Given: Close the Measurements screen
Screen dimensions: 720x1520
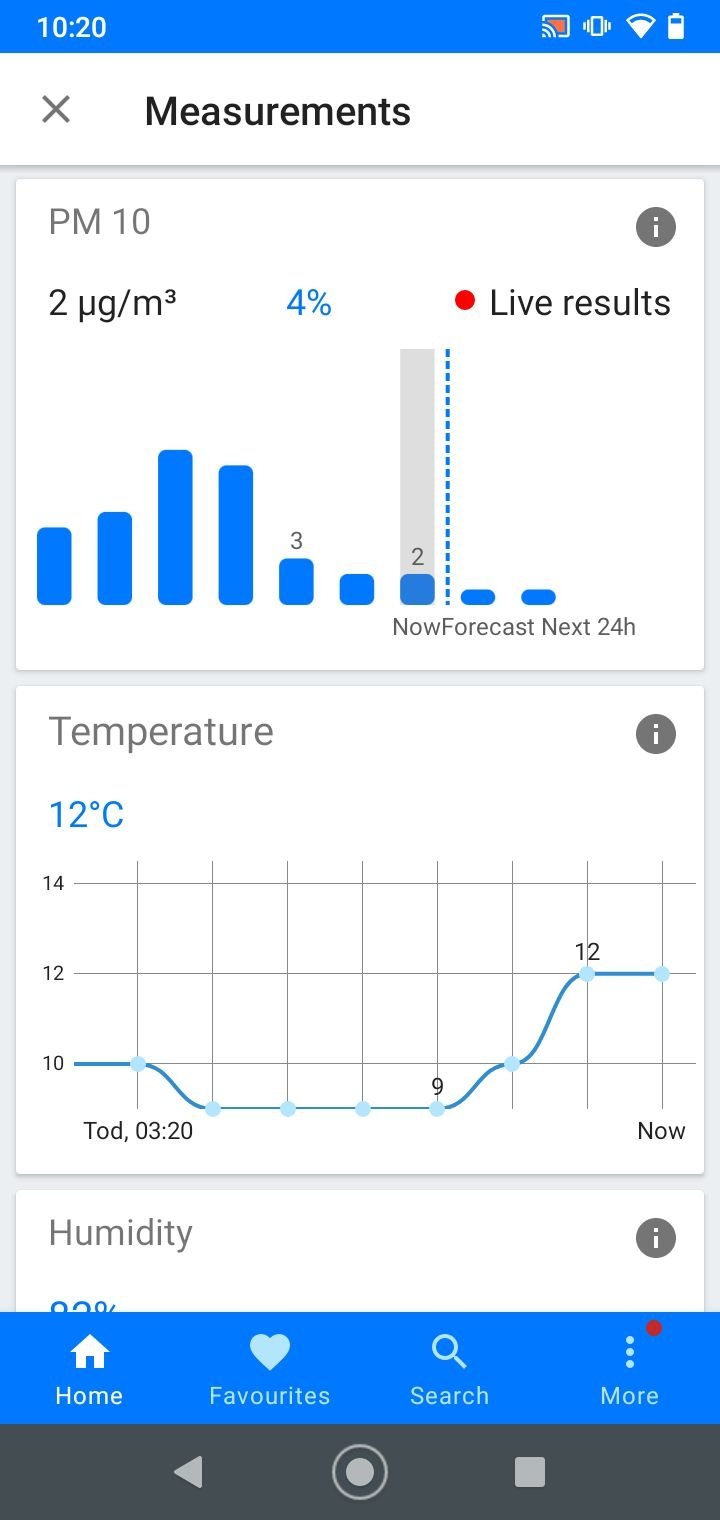Looking at the screenshot, I should point(56,110).
